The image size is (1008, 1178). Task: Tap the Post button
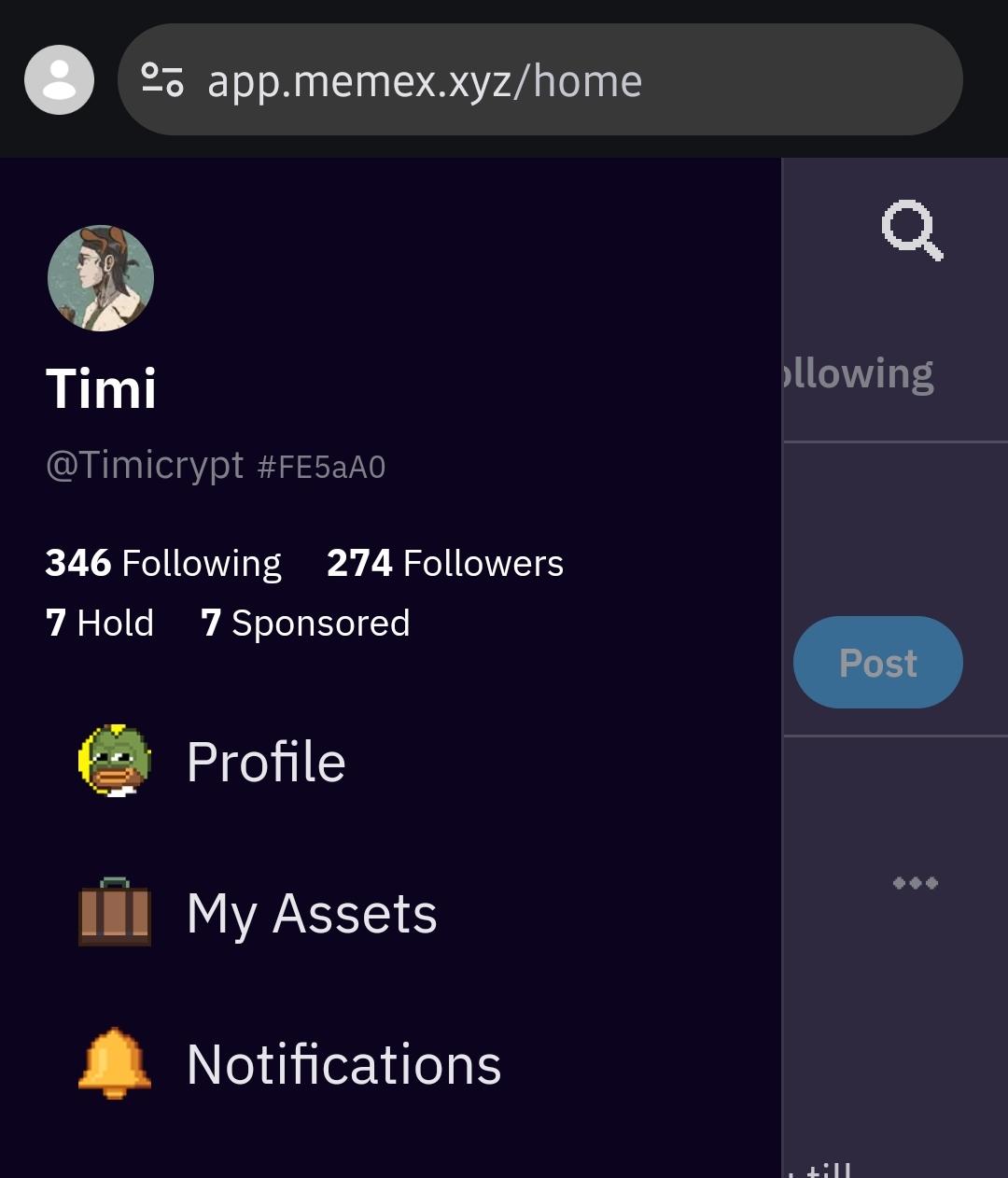click(x=877, y=663)
